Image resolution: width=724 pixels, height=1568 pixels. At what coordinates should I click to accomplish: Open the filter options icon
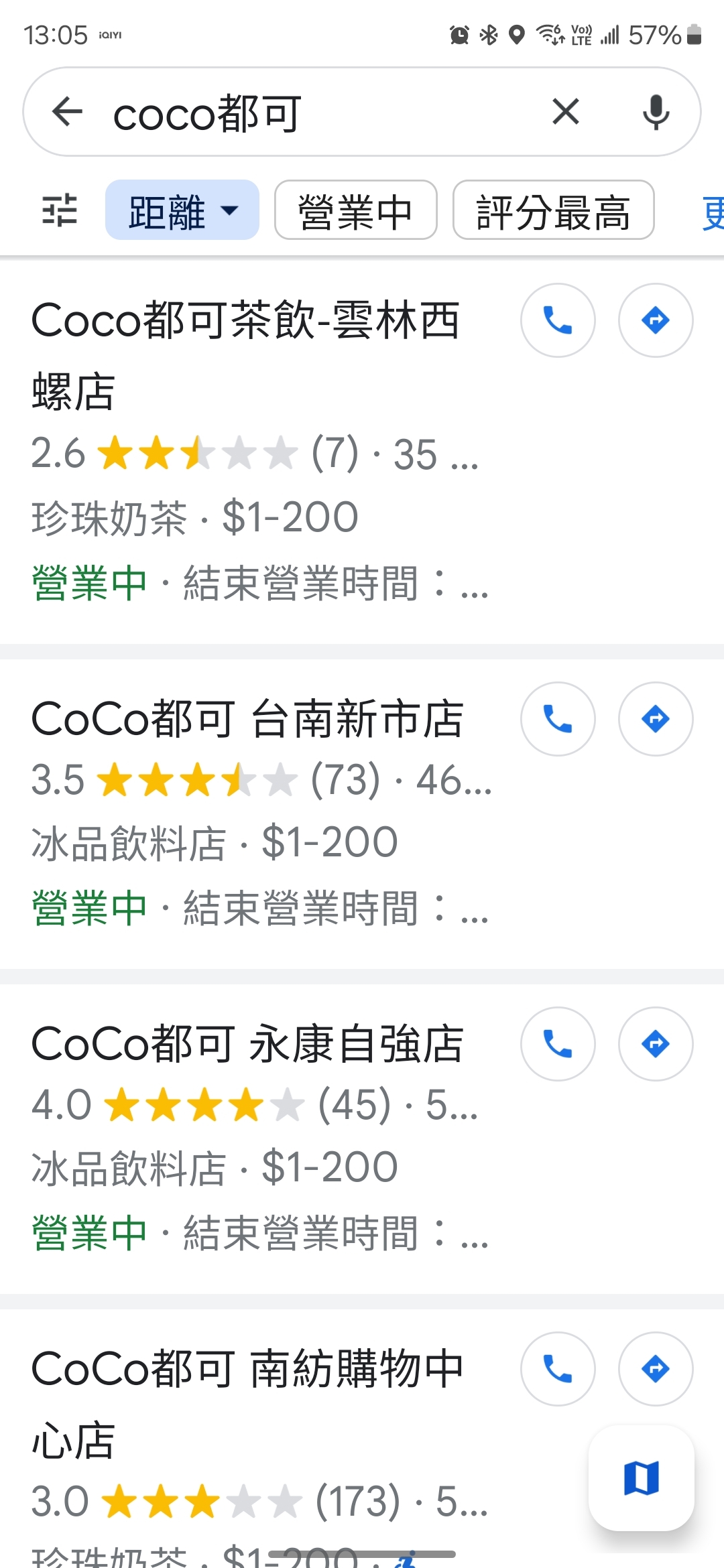tap(60, 210)
